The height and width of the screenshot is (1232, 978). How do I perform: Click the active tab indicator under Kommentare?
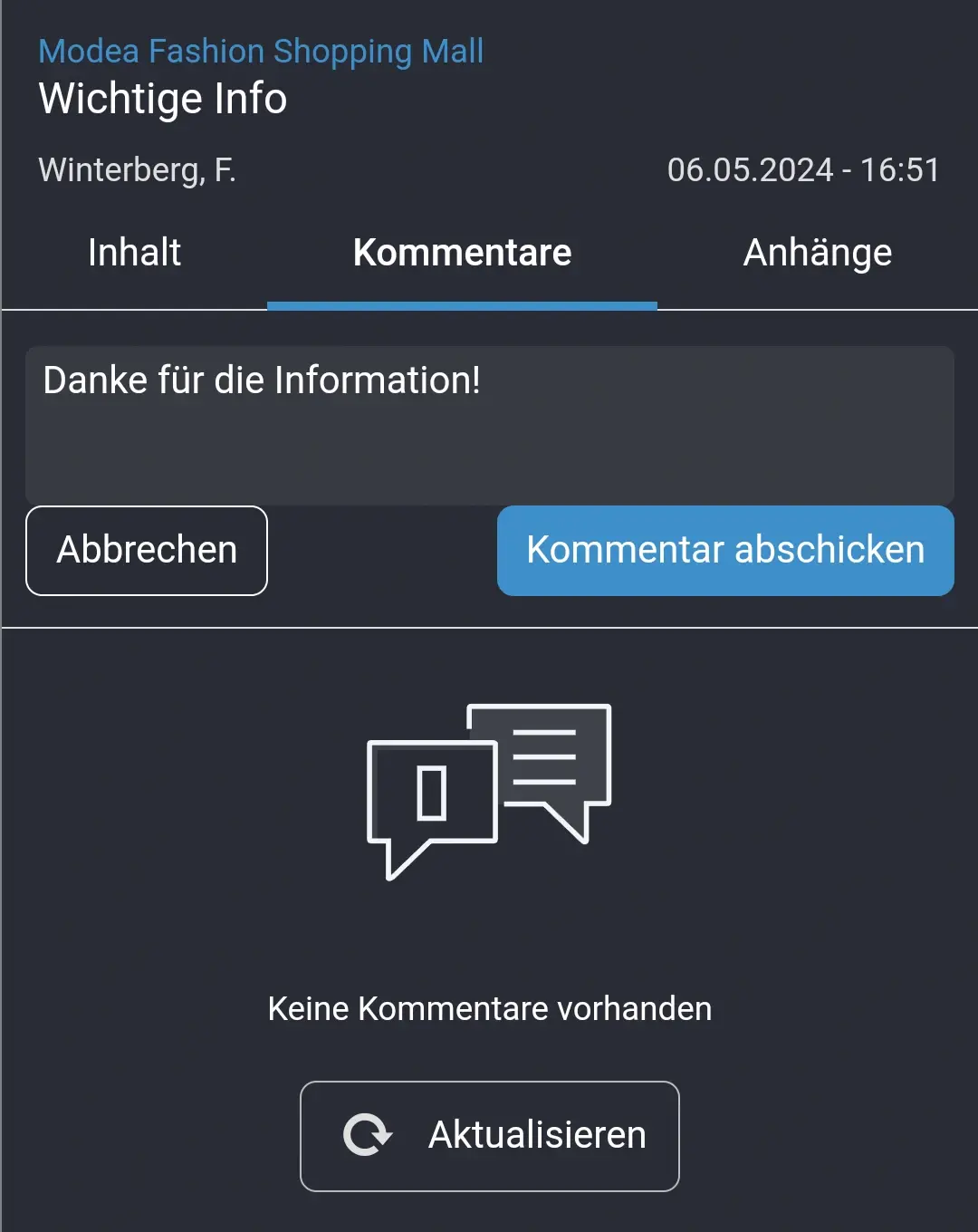click(x=463, y=307)
